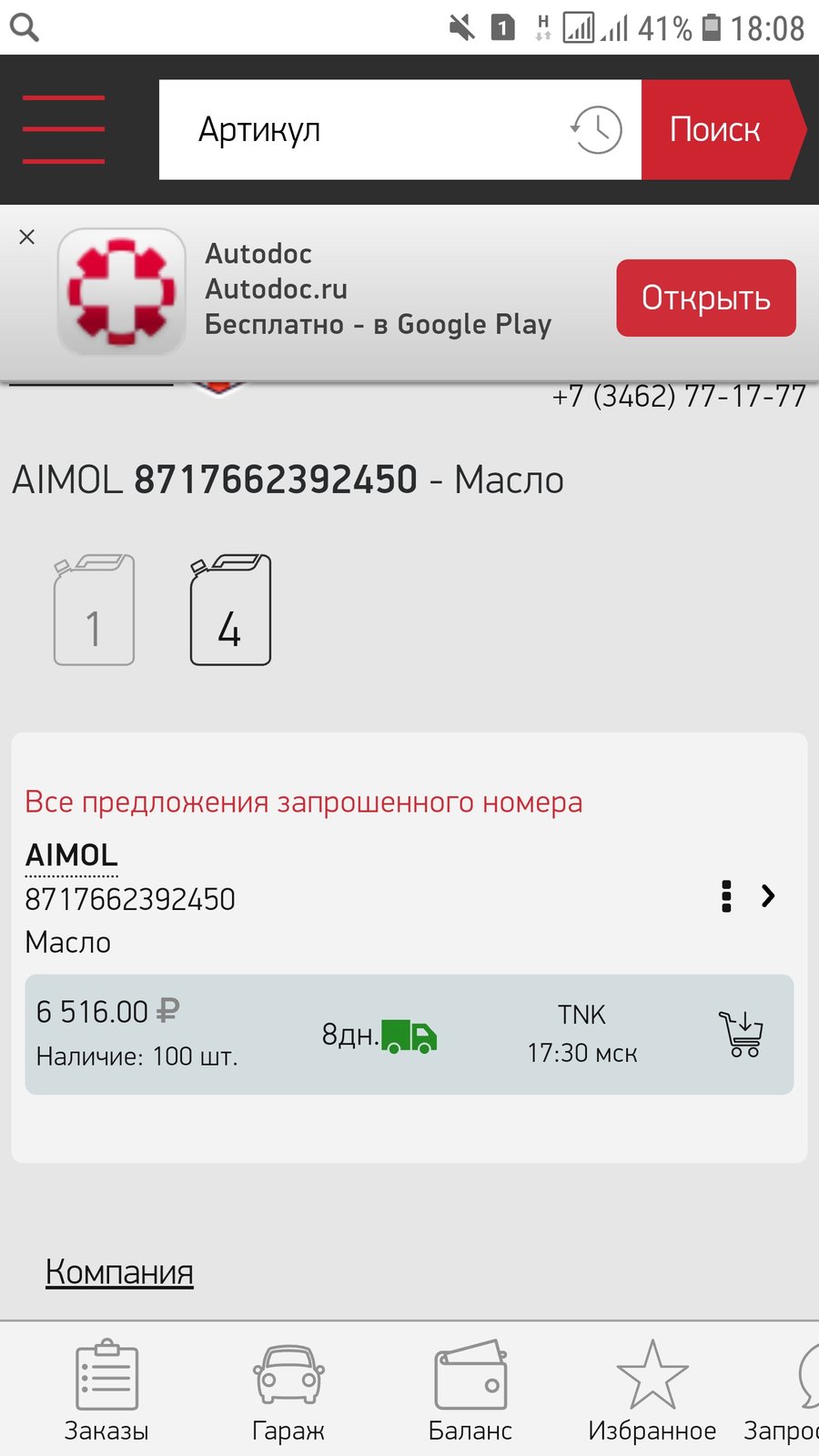The height and width of the screenshot is (1456, 819).
Task: Open the Компания link
Action: [x=119, y=1271]
